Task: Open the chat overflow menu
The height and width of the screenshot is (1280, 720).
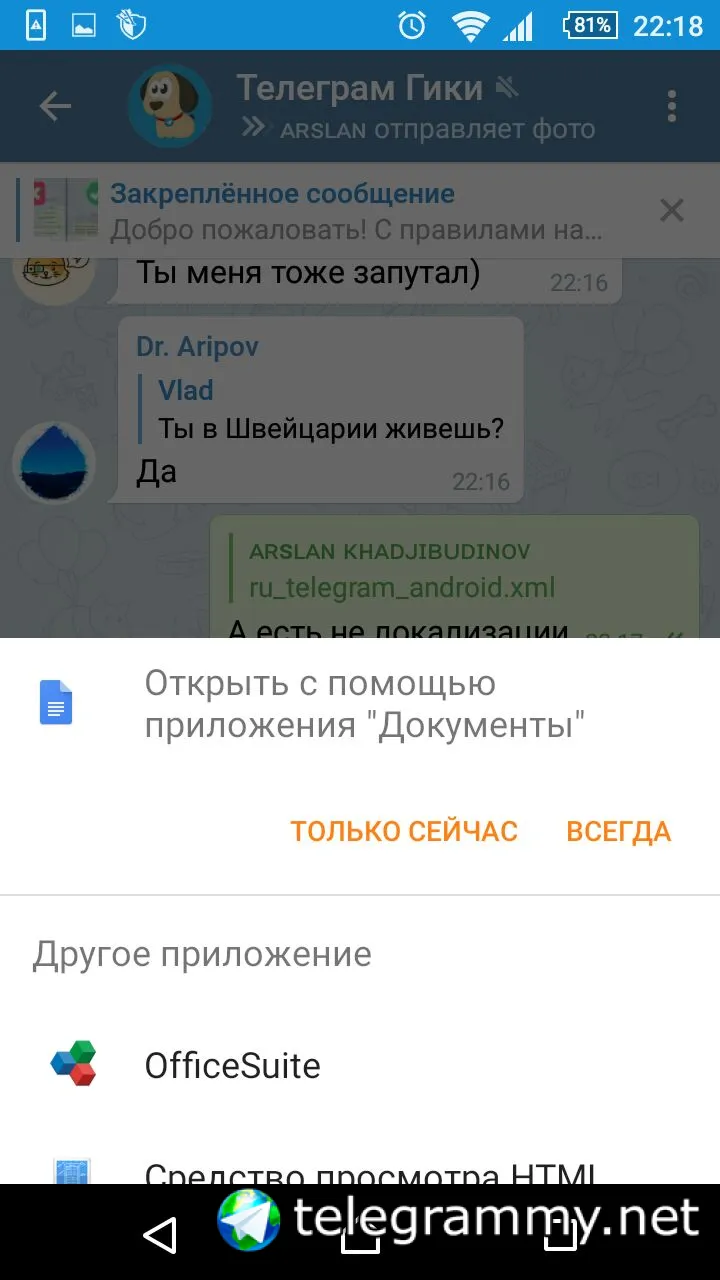Action: [671, 106]
